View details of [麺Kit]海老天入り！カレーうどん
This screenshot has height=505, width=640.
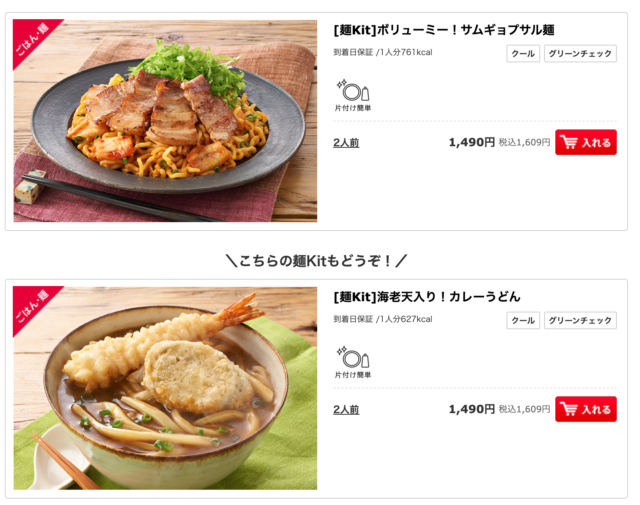427,296
